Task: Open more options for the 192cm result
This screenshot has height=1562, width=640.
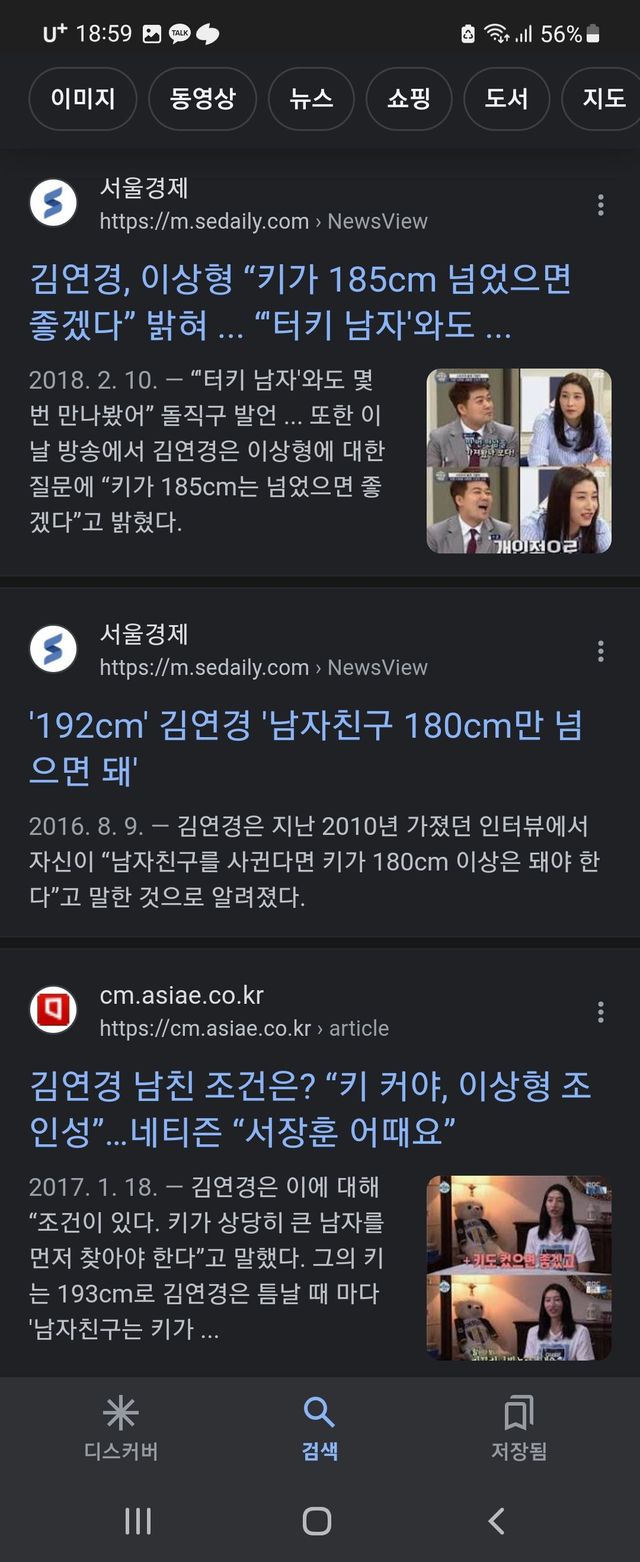Action: (600, 651)
